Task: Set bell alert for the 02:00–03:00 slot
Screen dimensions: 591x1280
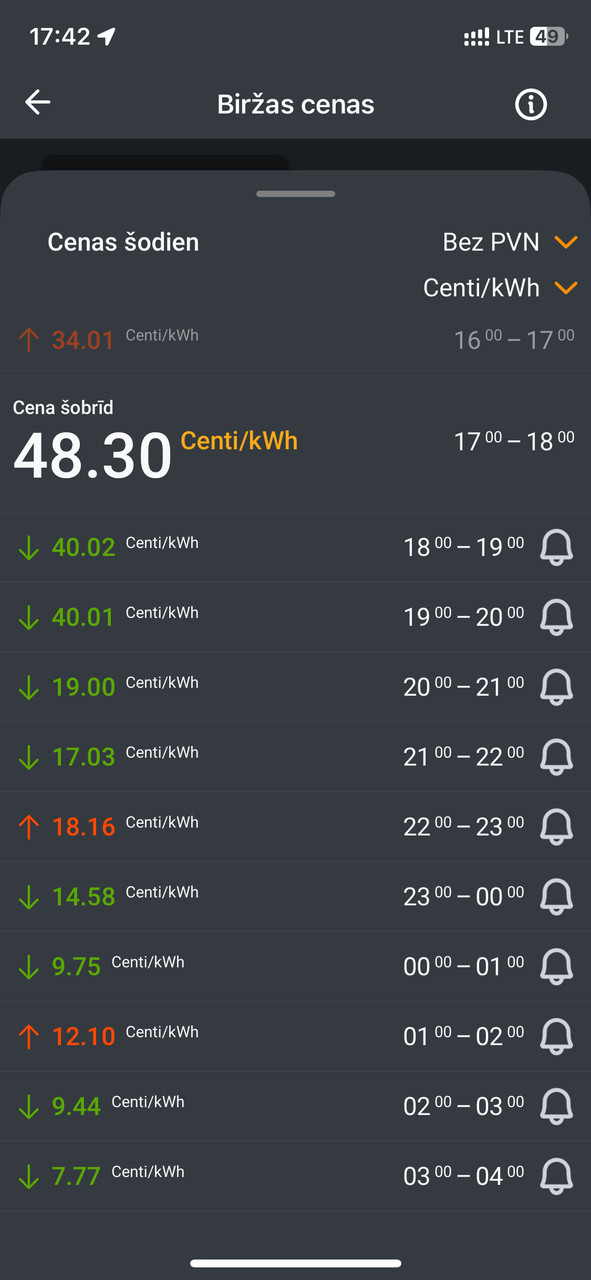Action: (x=556, y=1107)
